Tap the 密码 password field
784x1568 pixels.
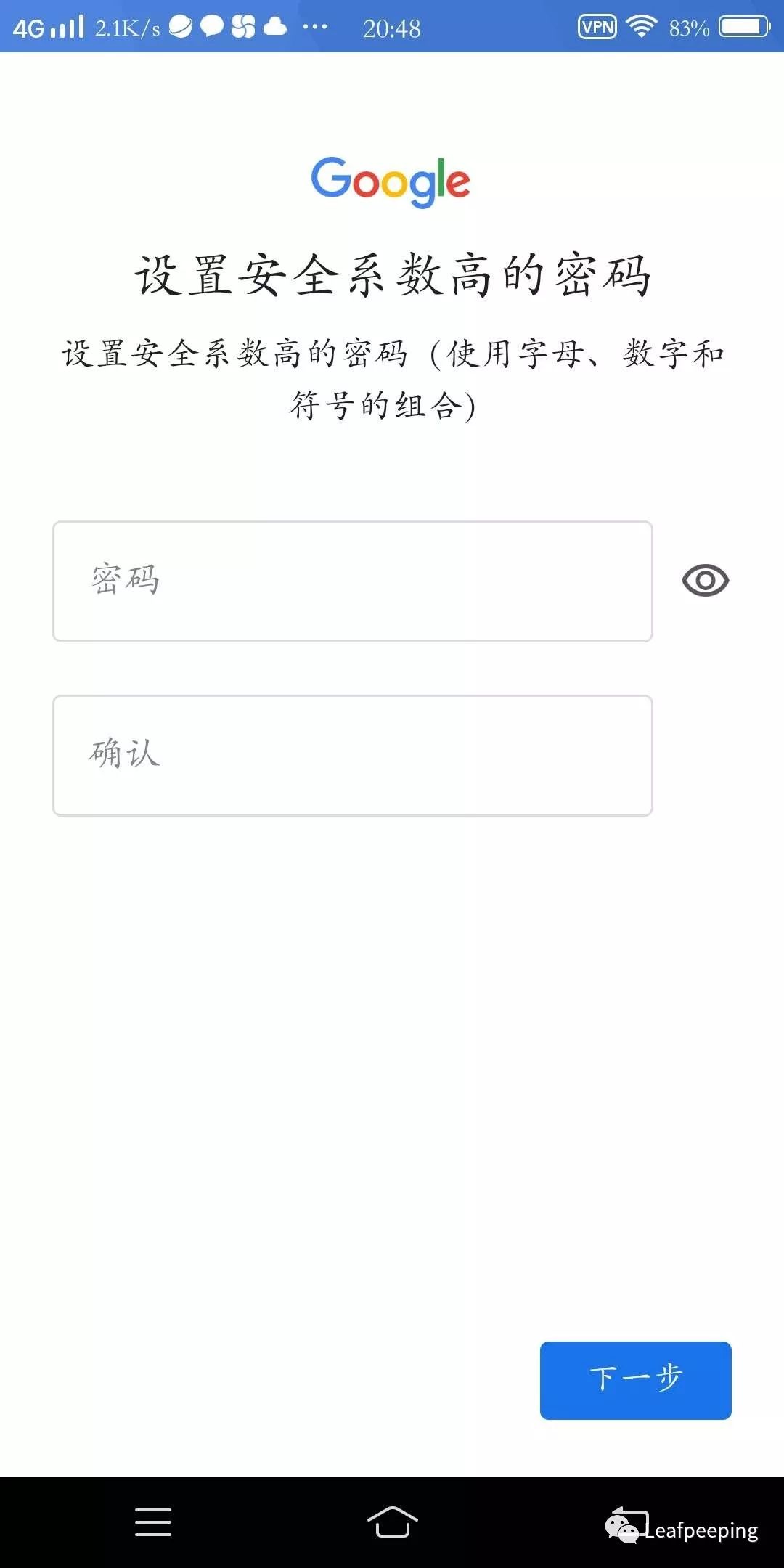[353, 581]
